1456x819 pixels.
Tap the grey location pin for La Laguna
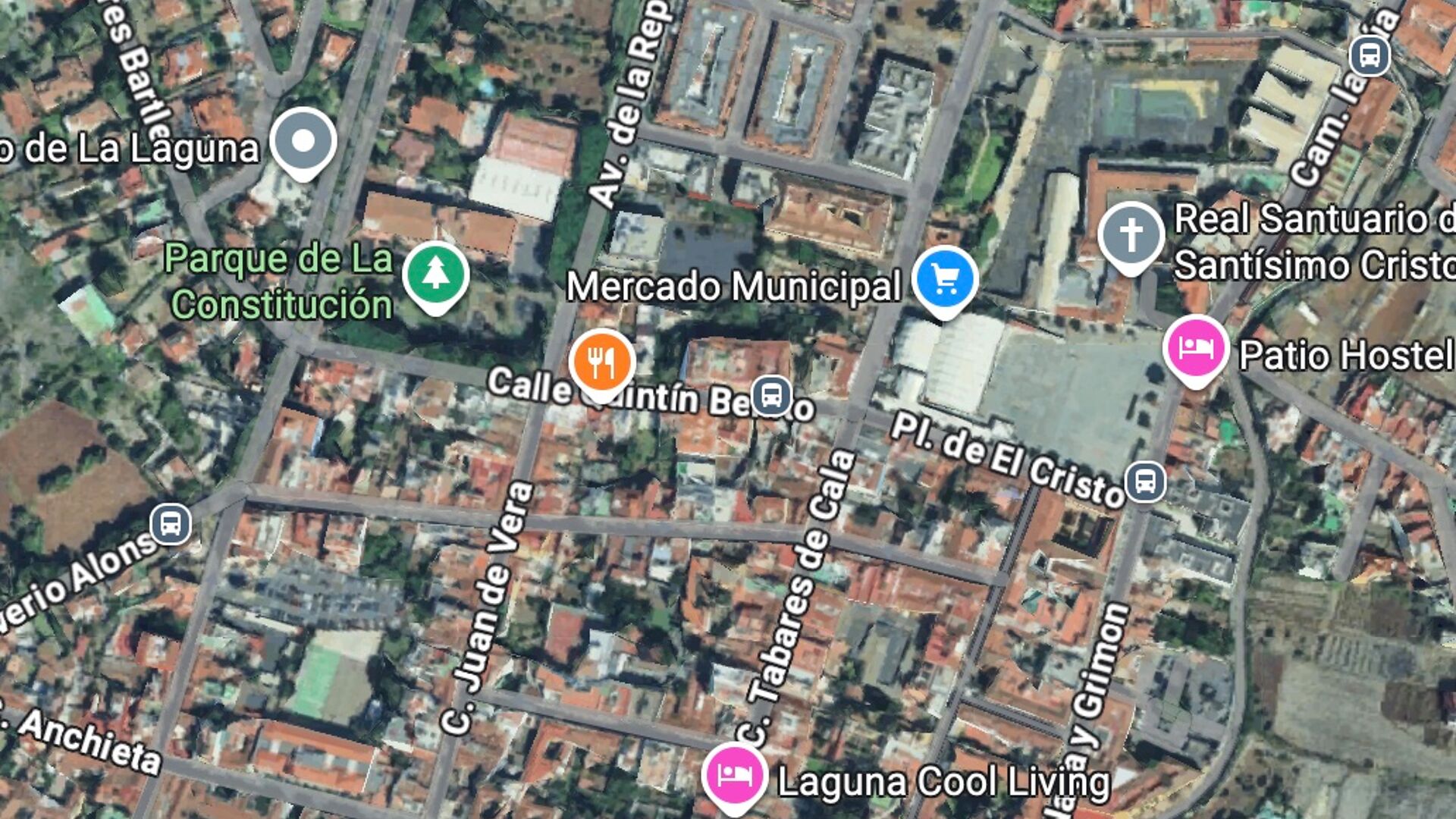[303, 141]
